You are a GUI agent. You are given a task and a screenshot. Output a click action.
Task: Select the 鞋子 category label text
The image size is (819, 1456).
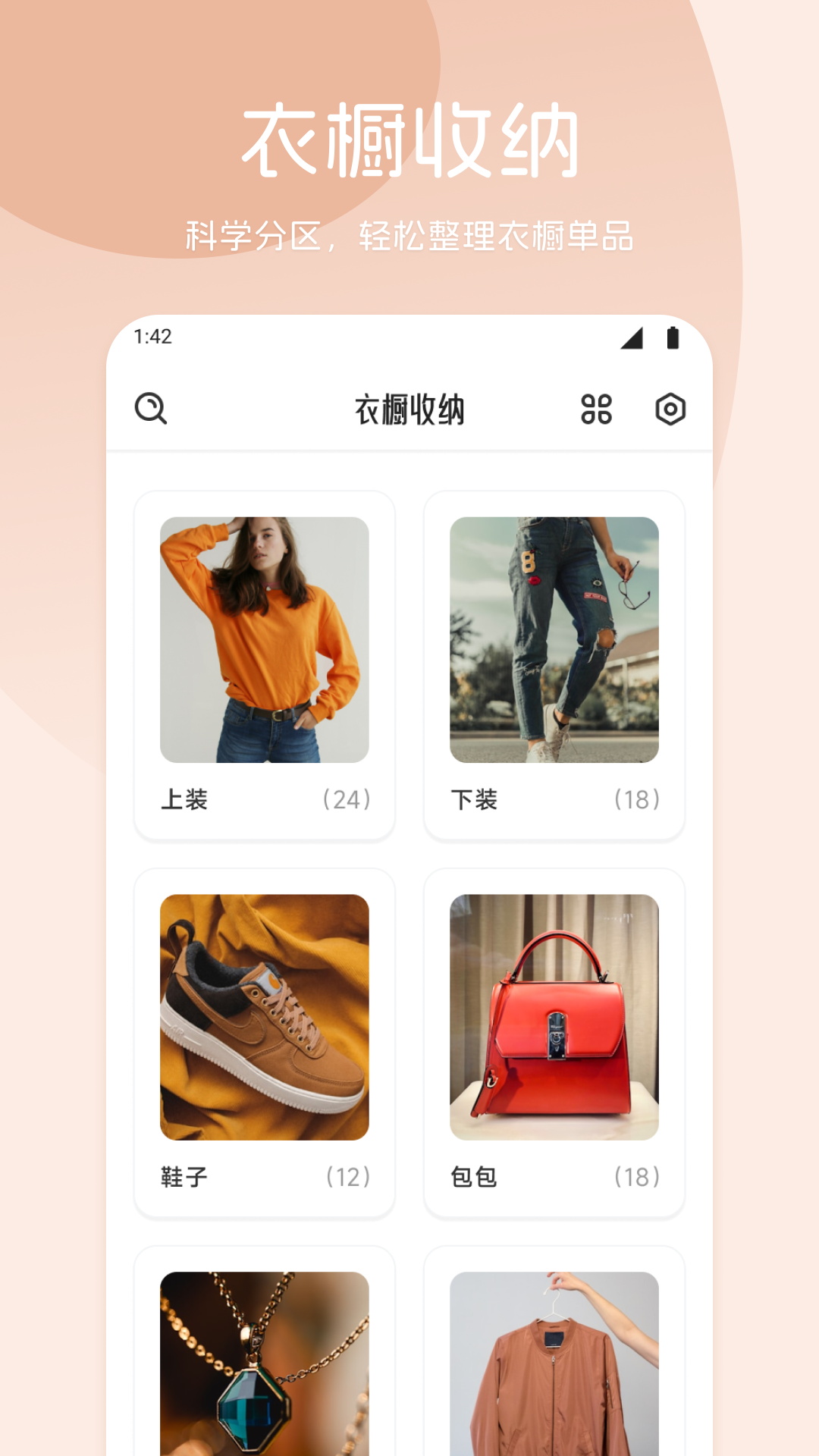point(184,1178)
